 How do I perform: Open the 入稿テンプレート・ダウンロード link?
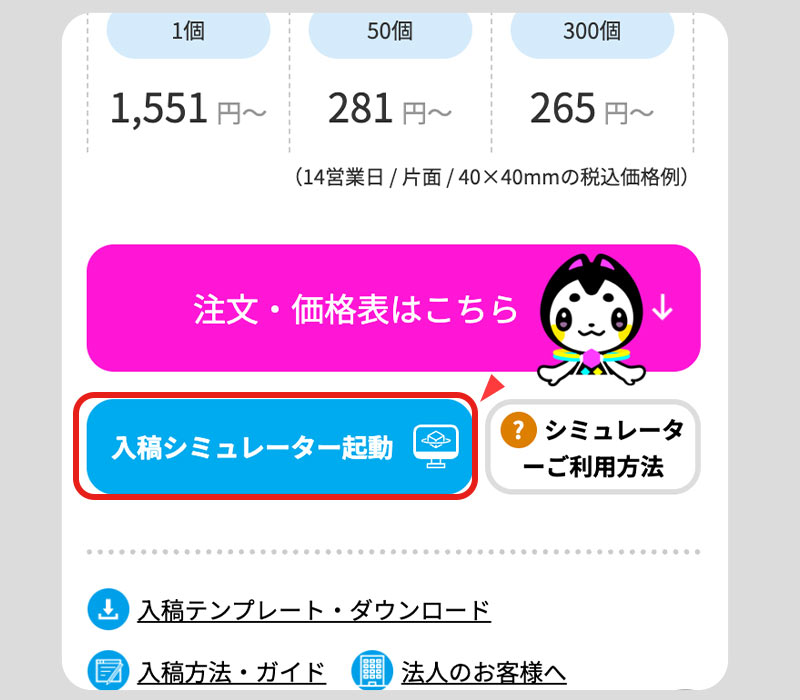tap(313, 609)
